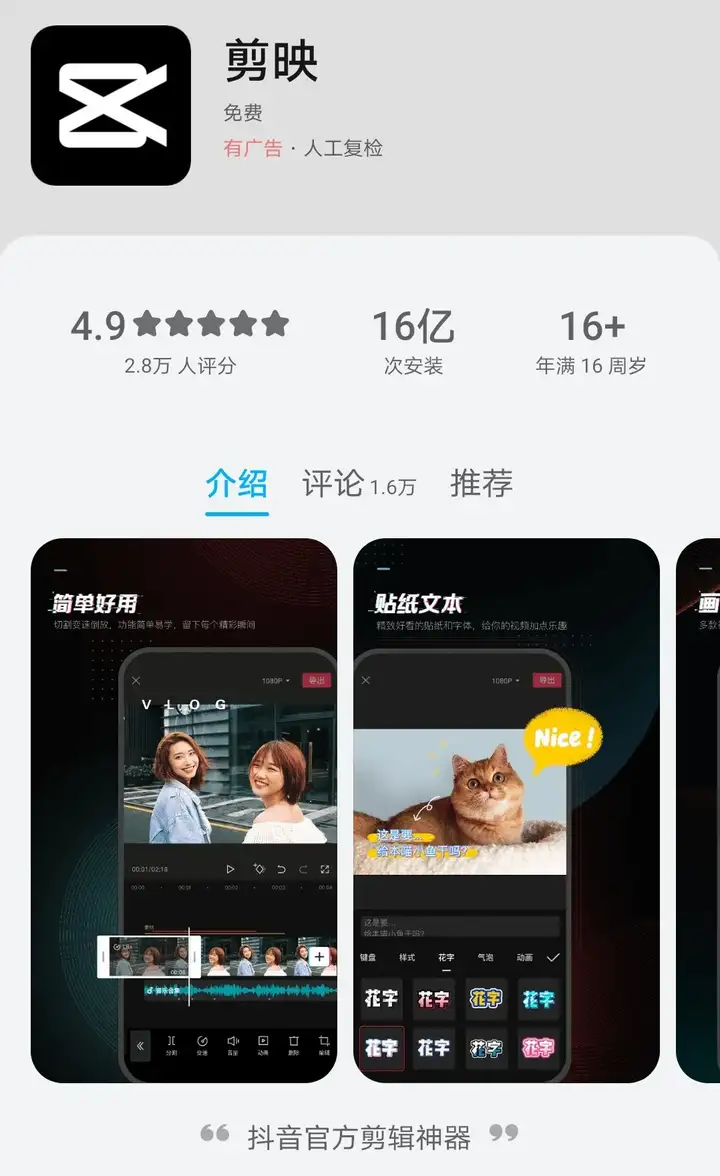This screenshot has height=1176, width=720.
Task: Select the 介绍 tab
Action: [x=237, y=484]
